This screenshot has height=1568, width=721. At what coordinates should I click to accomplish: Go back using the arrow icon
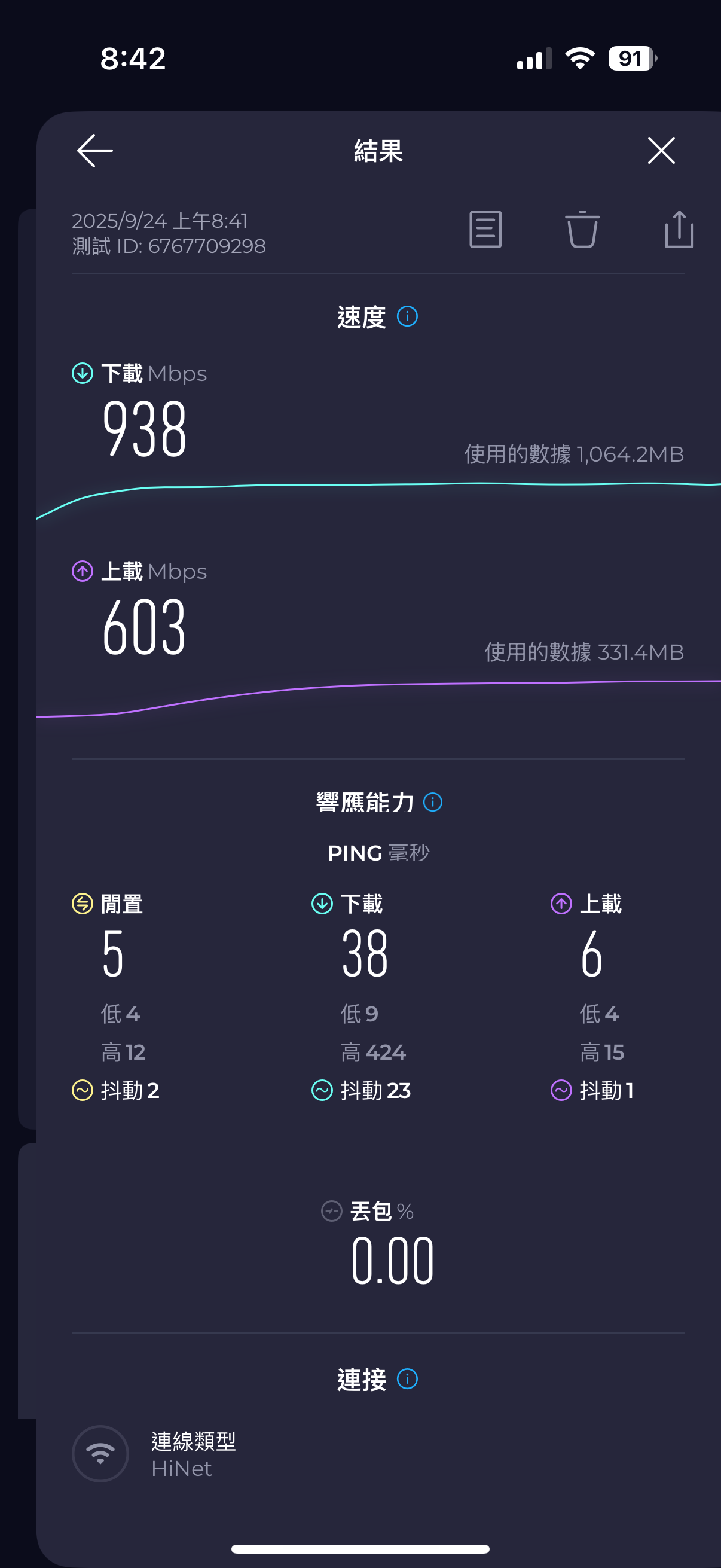pyautogui.click(x=95, y=150)
